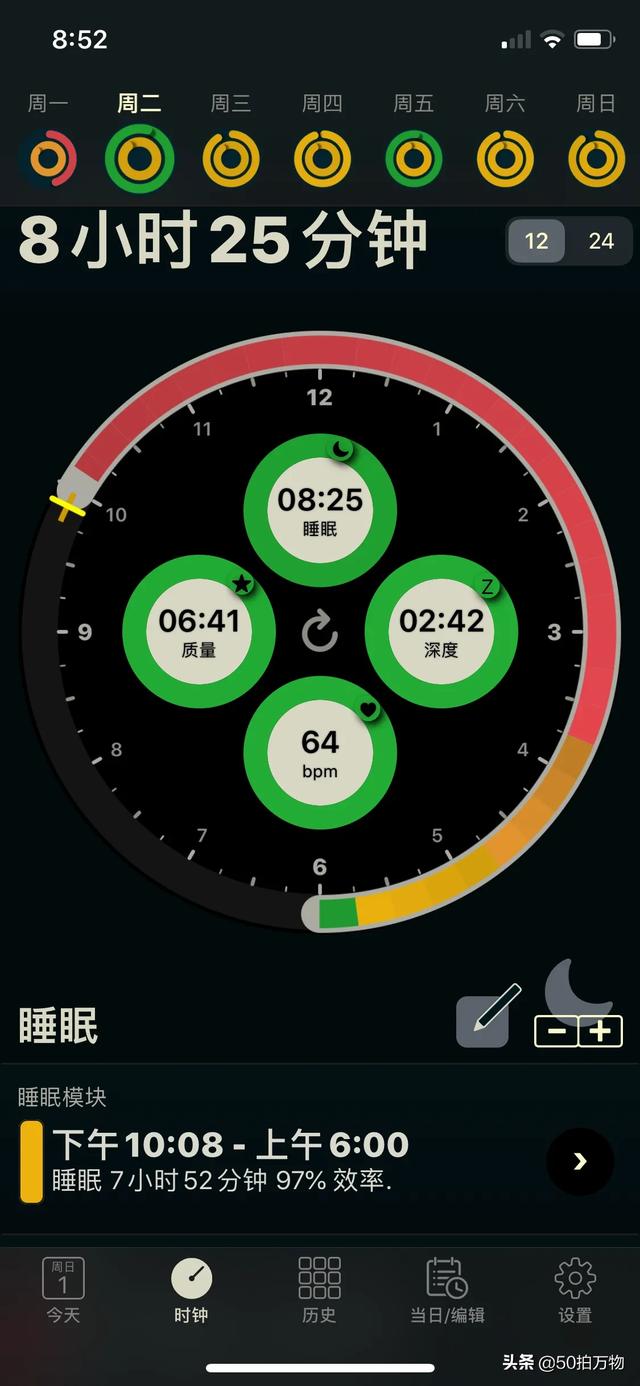Tap the minus button under the moon

tap(556, 1031)
